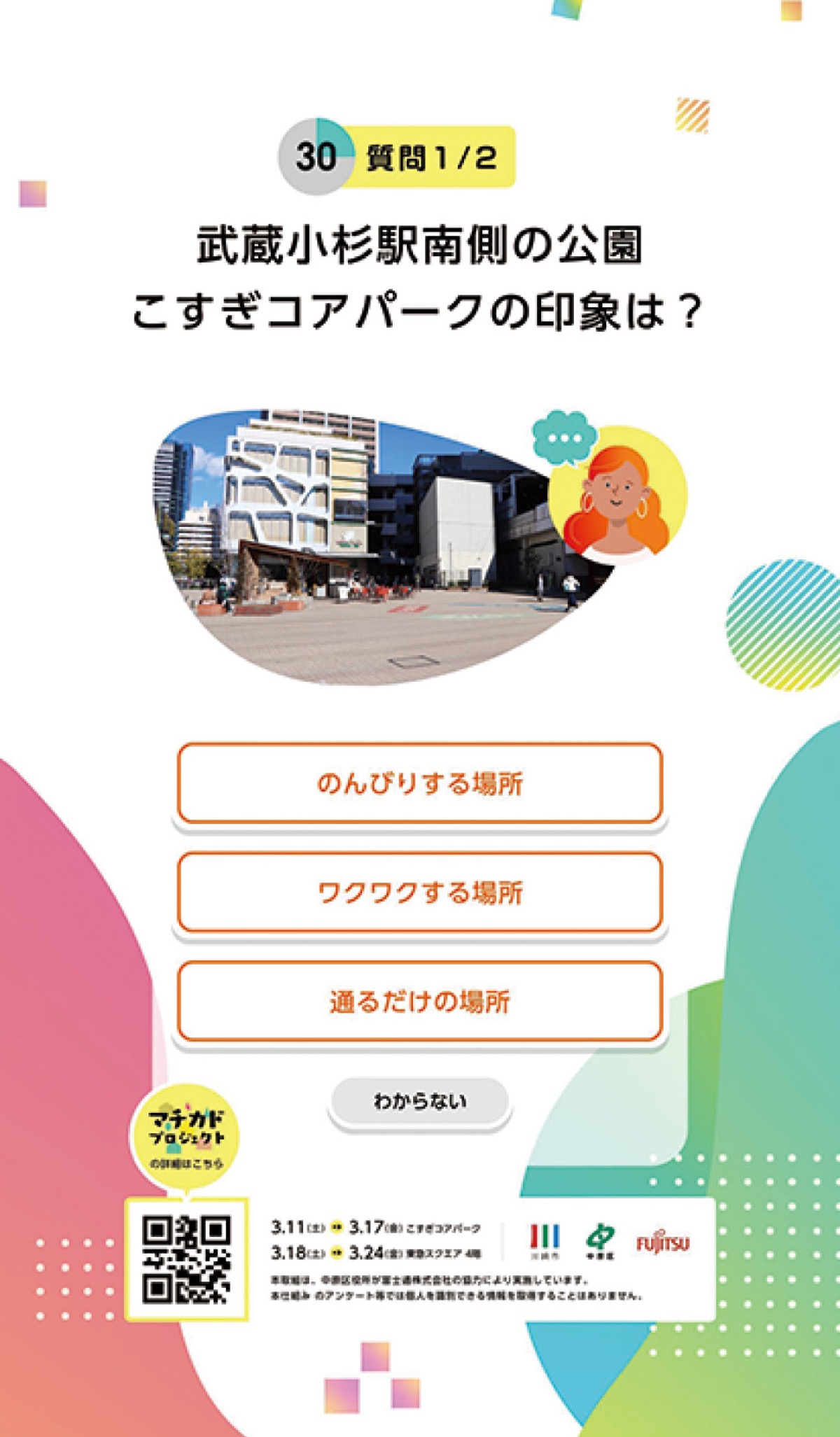Image resolution: width=840 pixels, height=1437 pixels.
Task: Choose ワクワクする場所 as your impression
Action: 419,892
